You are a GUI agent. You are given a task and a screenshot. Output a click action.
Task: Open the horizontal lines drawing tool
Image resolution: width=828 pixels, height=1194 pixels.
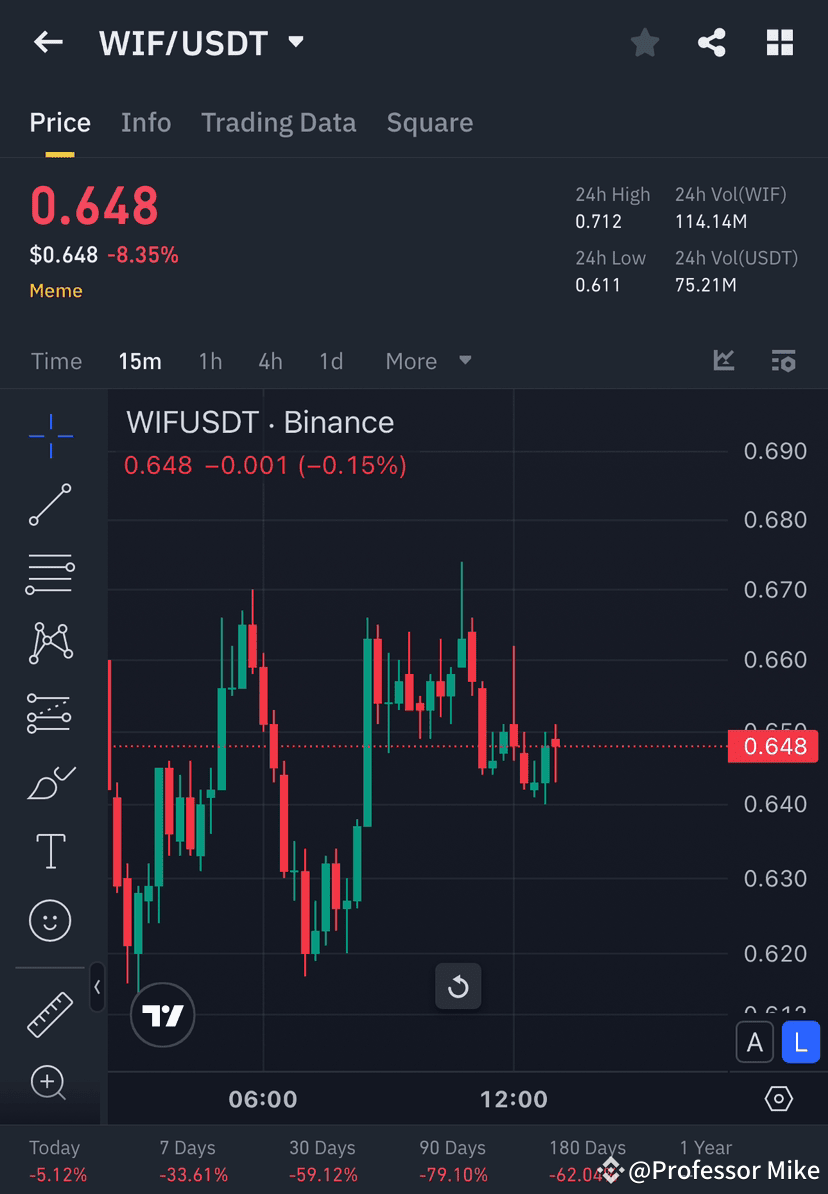pos(50,574)
